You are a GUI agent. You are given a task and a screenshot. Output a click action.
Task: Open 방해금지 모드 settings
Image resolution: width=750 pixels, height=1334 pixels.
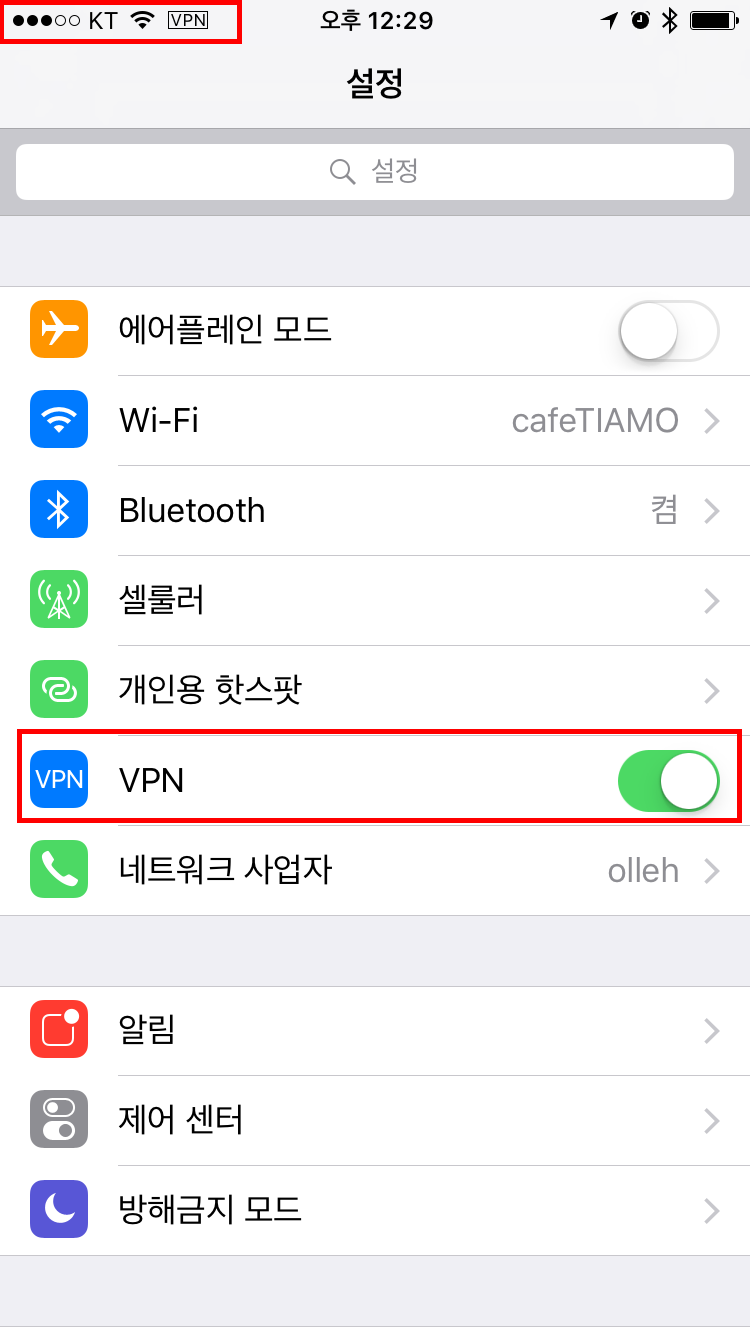375,1210
